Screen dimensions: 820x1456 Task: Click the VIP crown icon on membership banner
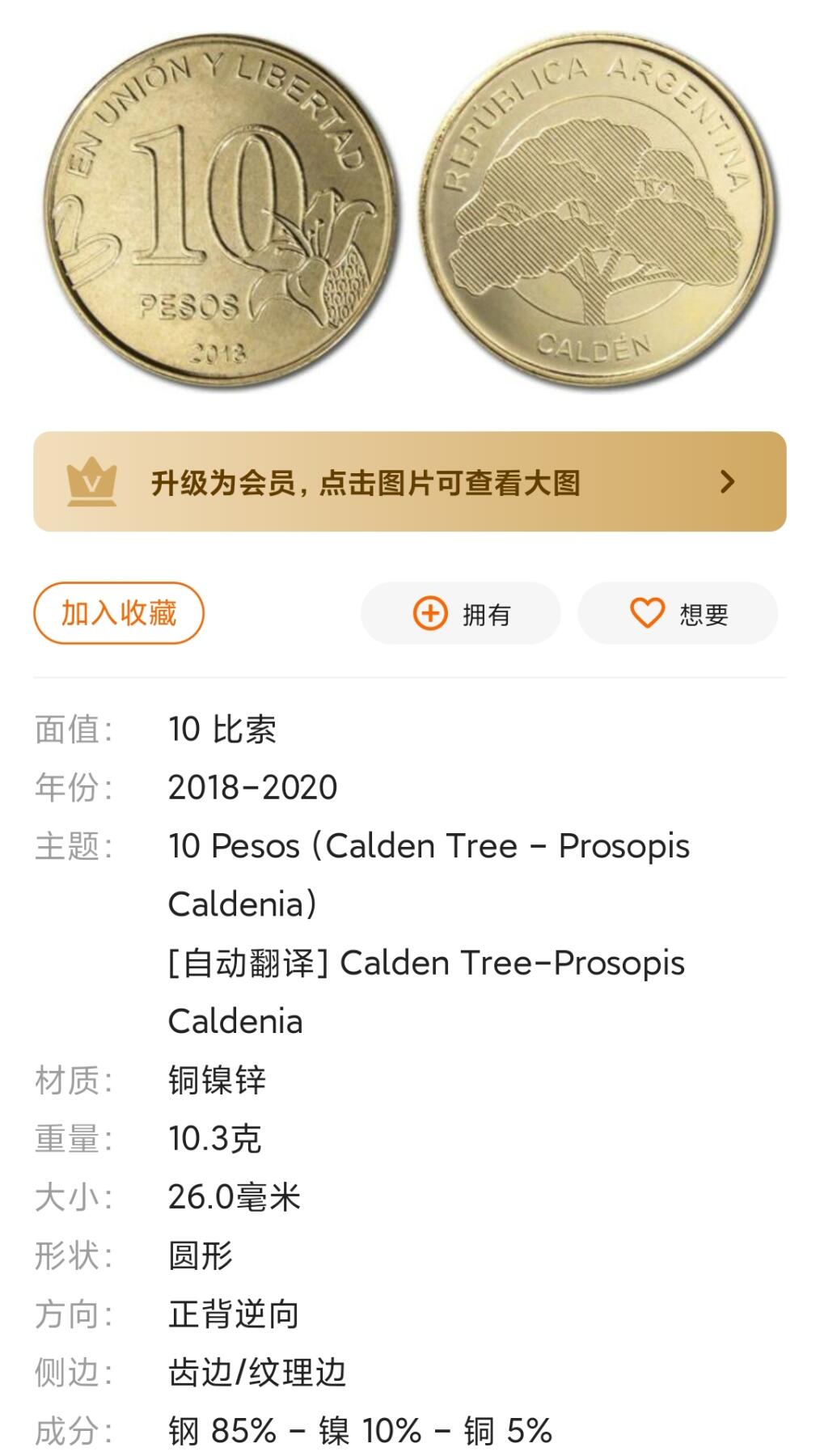91,480
